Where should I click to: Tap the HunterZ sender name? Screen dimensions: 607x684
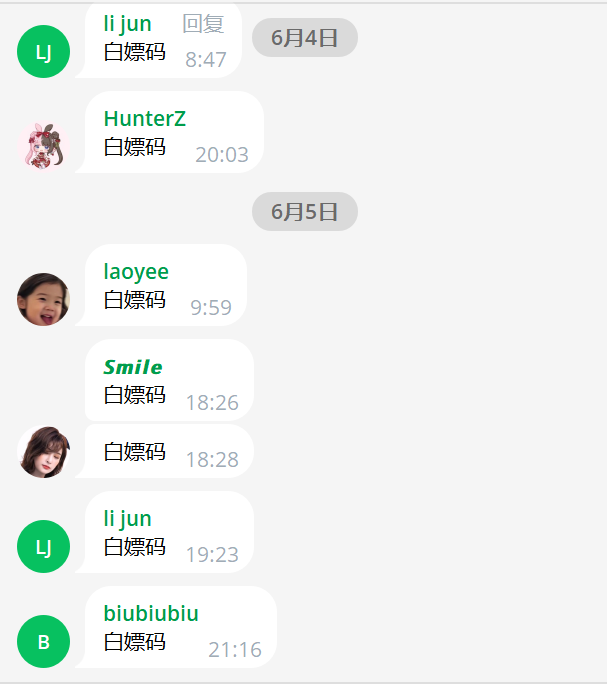(x=144, y=118)
